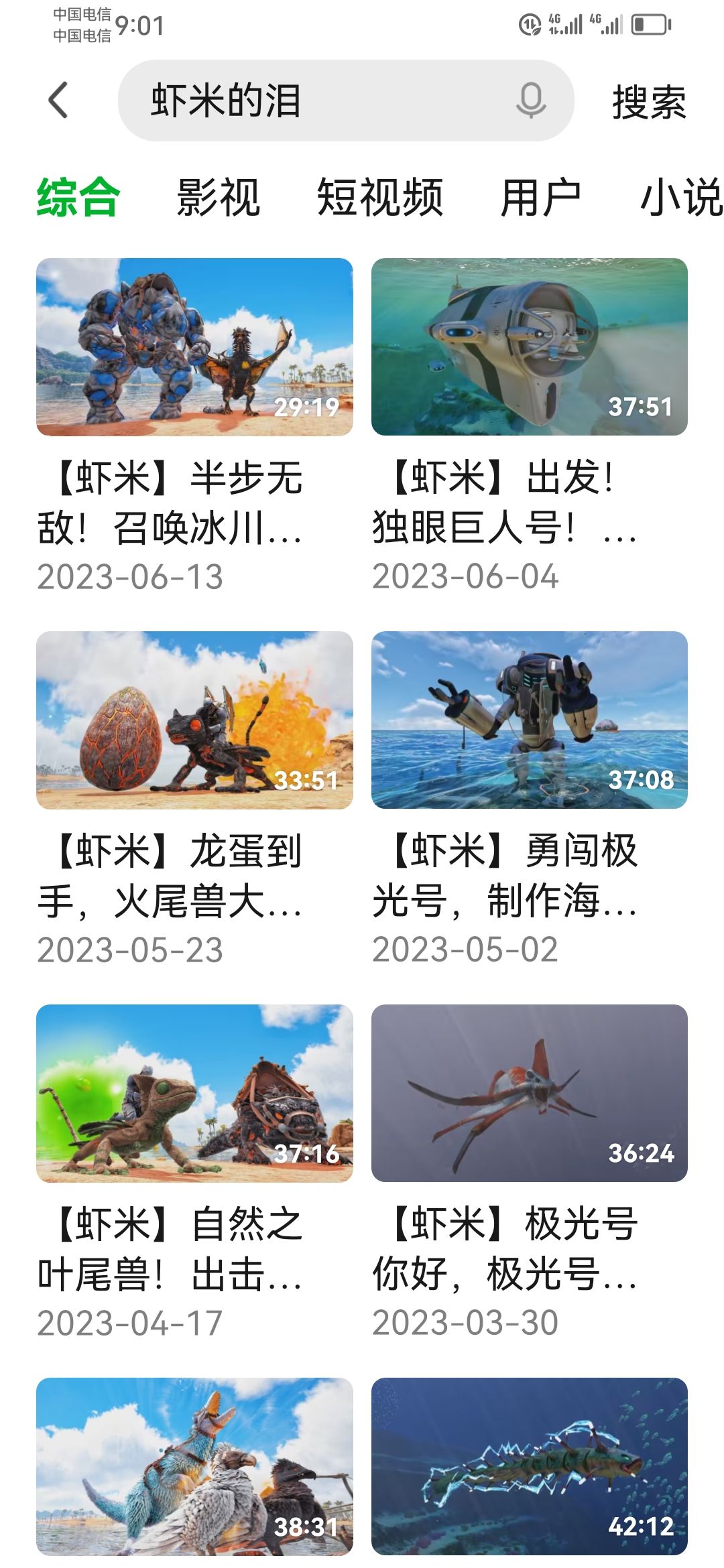Open the video 龙蛋到手，火尾兽
The height and width of the screenshot is (1568, 724).
(194, 720)
